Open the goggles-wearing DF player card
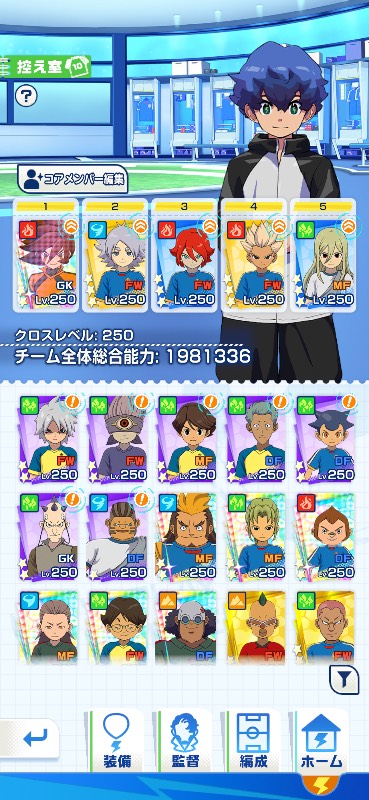Image resolution: width=369 pixels, height=800 pixels. (x=186, y=628)
